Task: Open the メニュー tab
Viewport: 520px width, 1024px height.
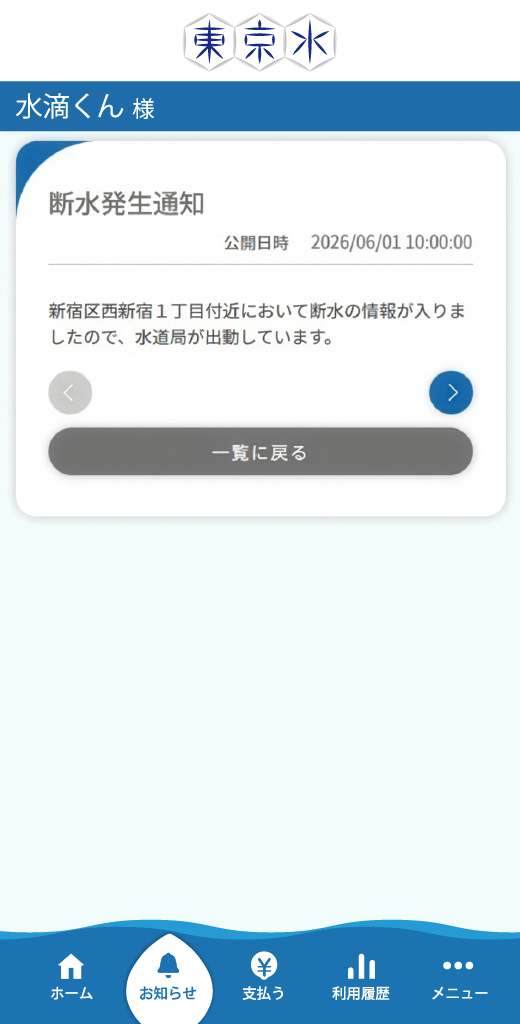Action: click(x=459, y=978)
